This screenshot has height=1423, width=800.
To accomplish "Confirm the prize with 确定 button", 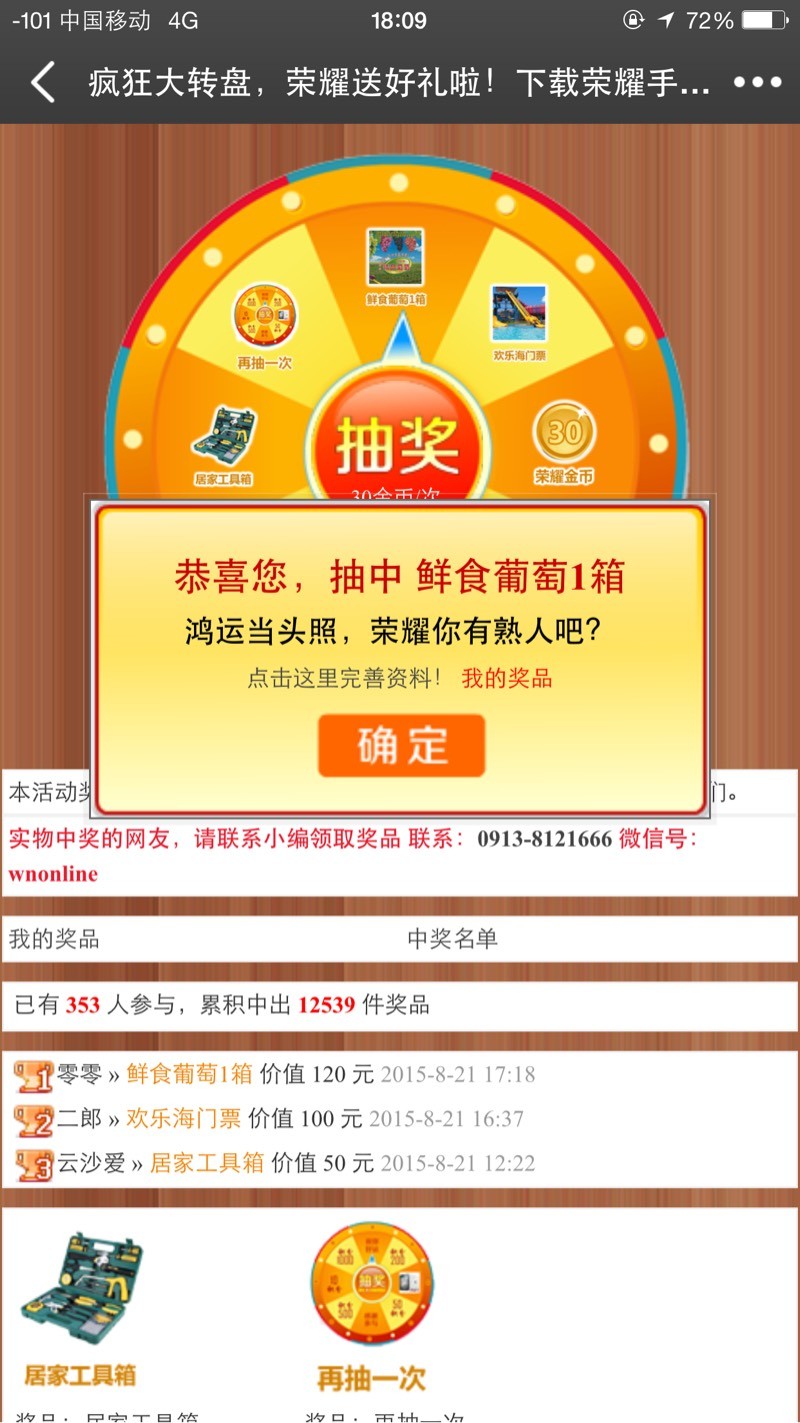I will [x=401, y=746].
